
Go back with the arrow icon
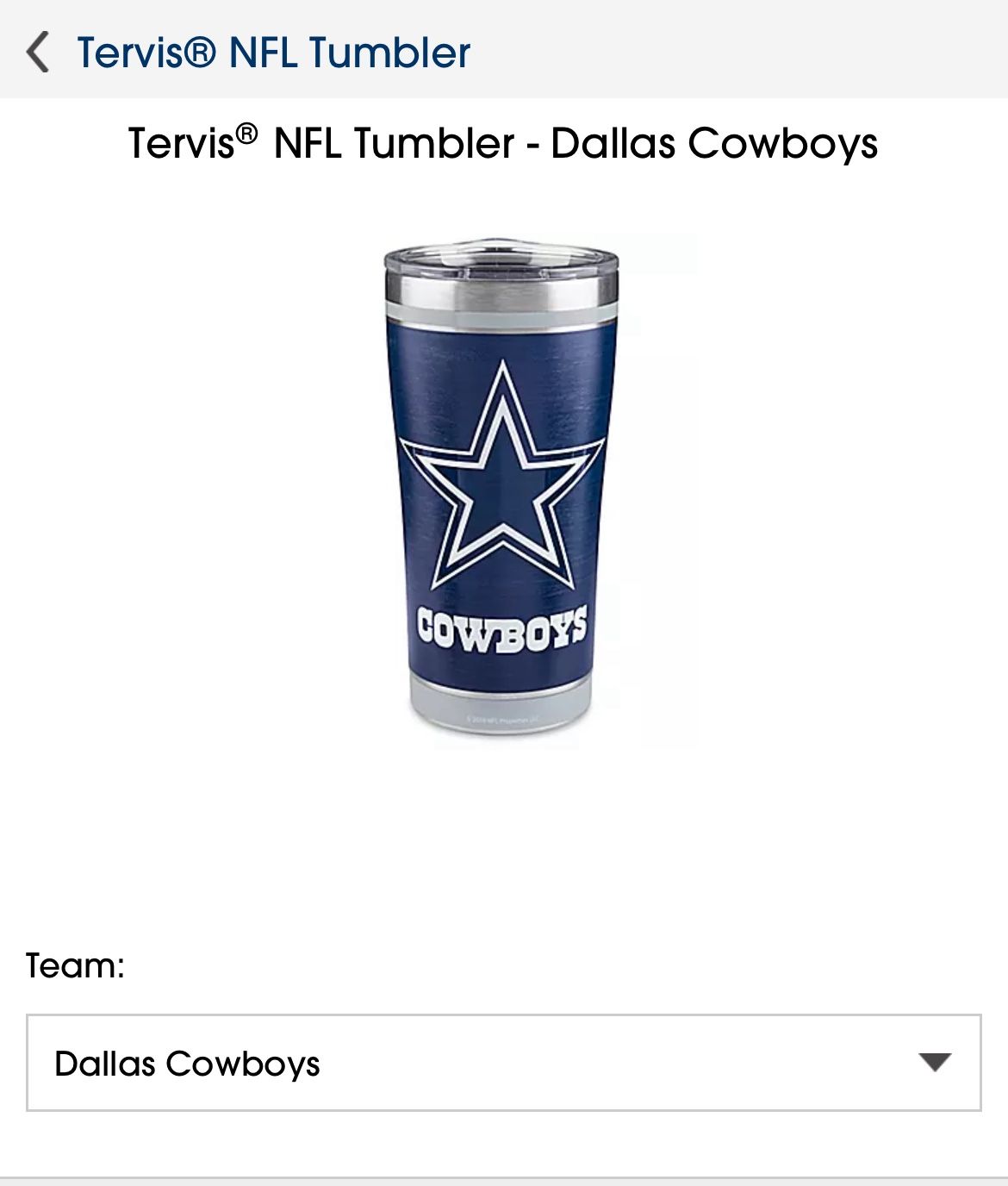click(37, 53)
